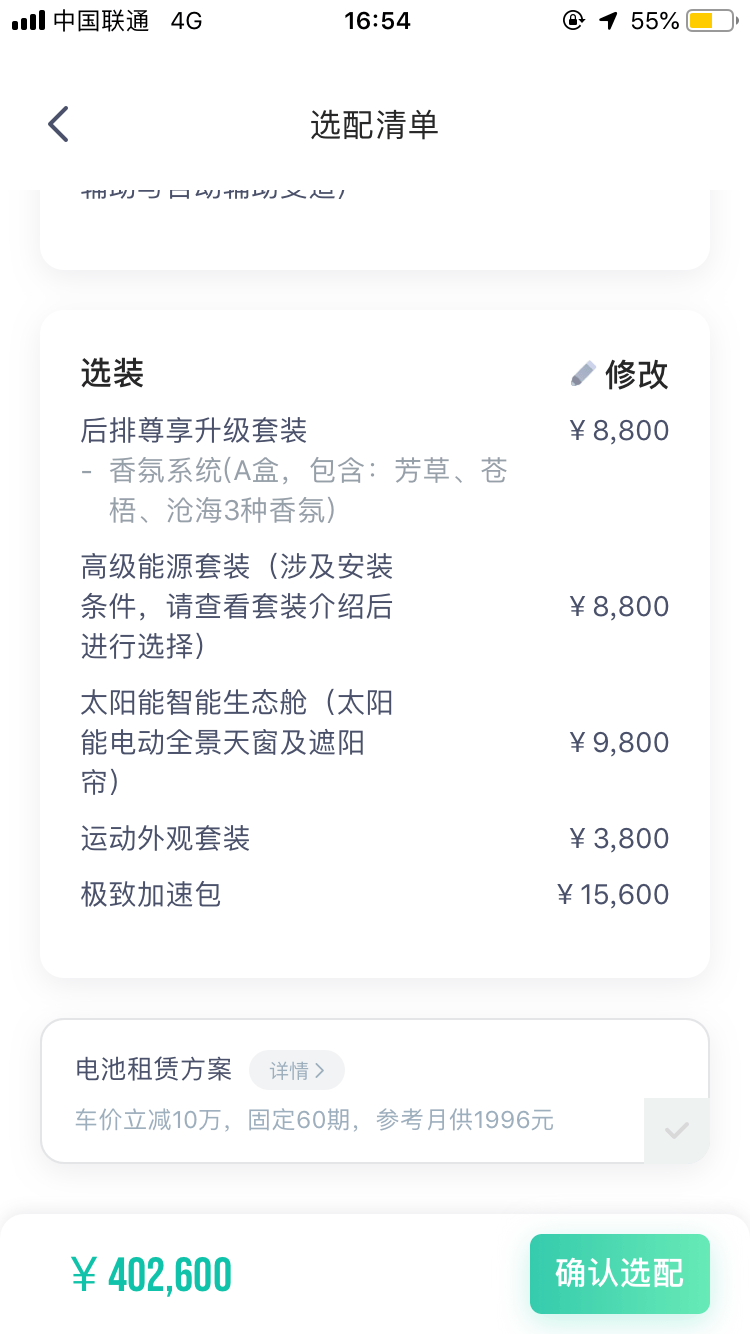750x1334 pixels.
Task: Tap 修改 to edit the 选装 options
Action: (619, 374)
